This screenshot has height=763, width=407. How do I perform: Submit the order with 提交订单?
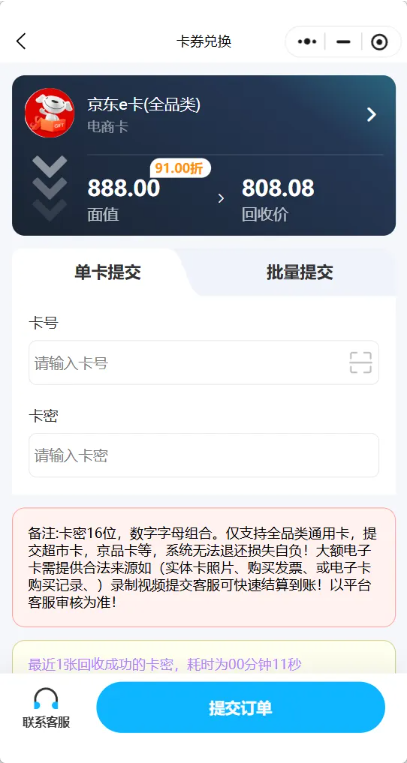point(240,708)
